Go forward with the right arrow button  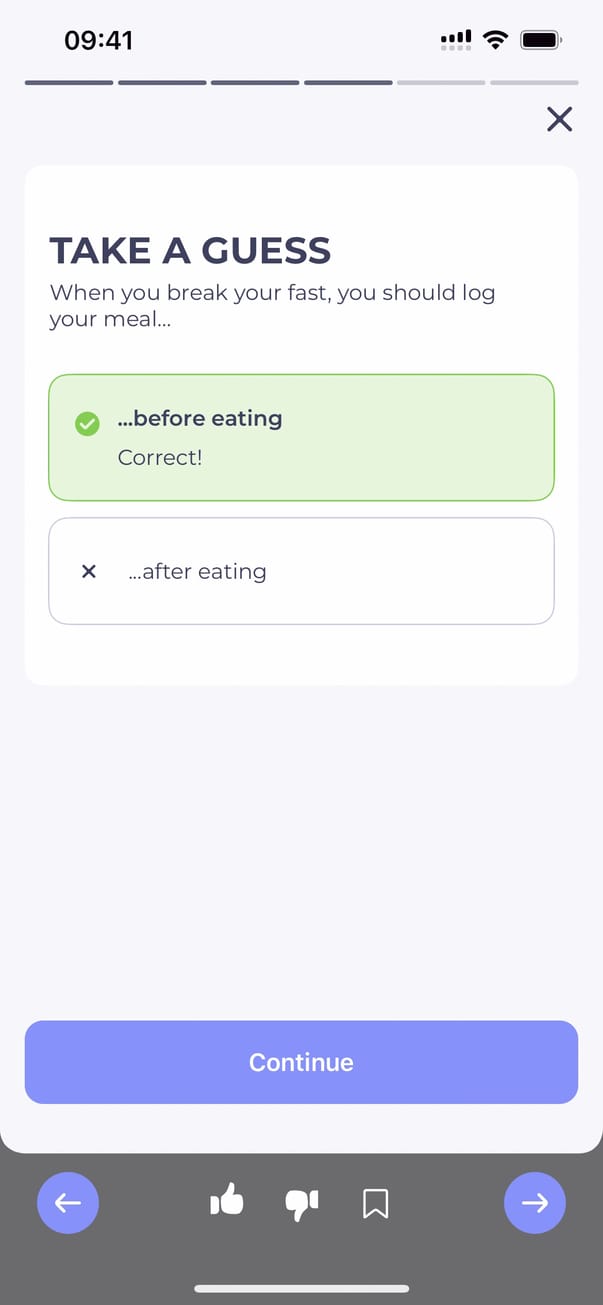tap(535, 1203)
